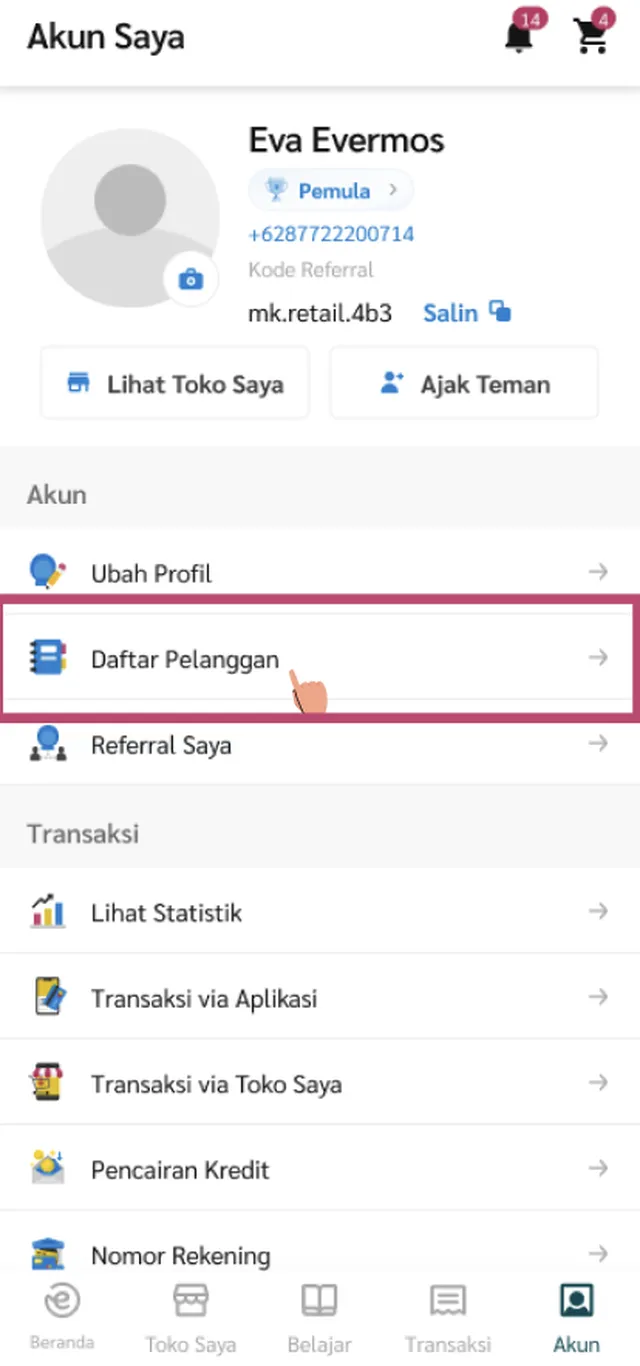Go to Referral Saya
This screenshot has width=640, height=1366.
coord(320,745)
